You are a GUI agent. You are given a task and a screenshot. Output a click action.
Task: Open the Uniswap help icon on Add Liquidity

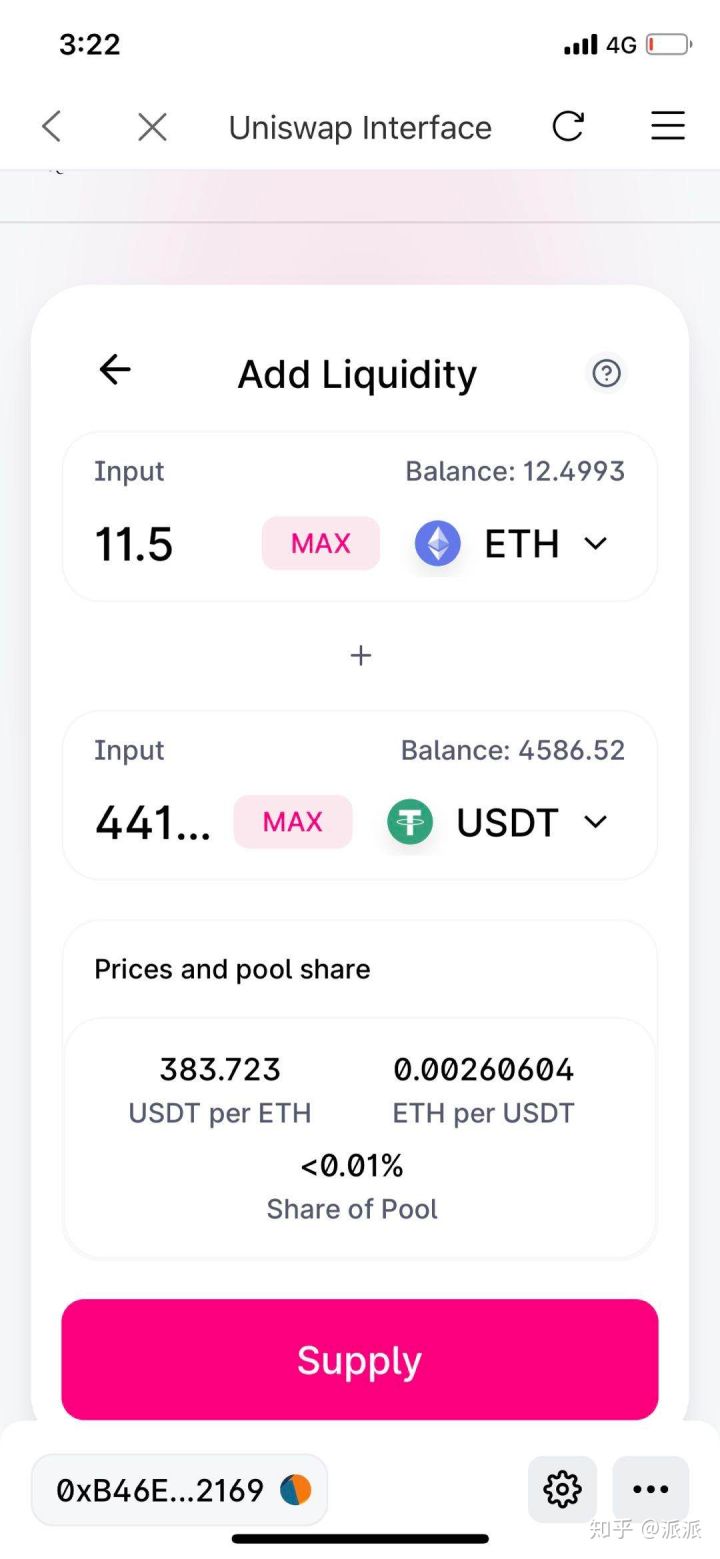point(606,373)
